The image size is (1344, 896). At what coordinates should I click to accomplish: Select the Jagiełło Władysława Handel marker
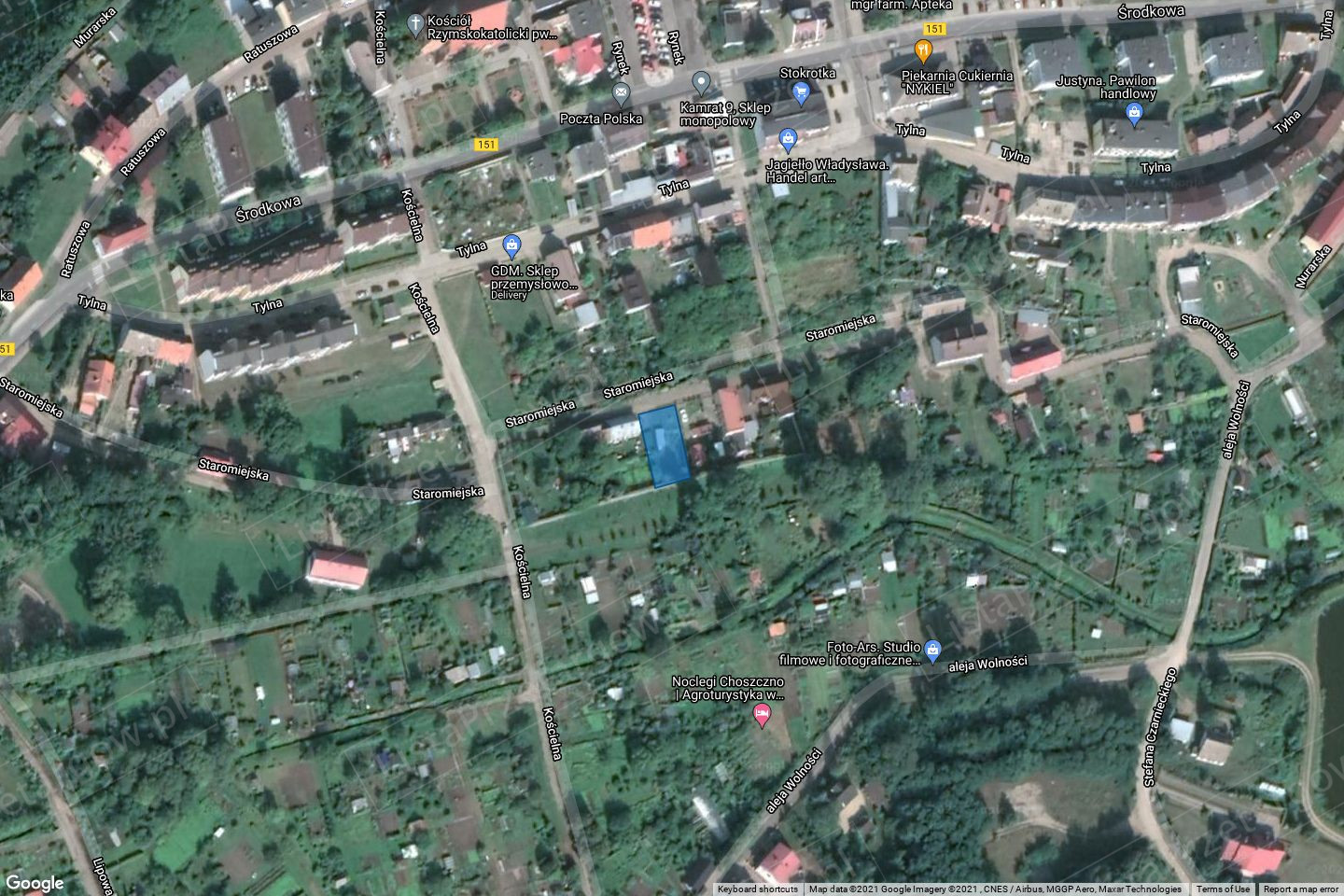(x=788, y=140)
